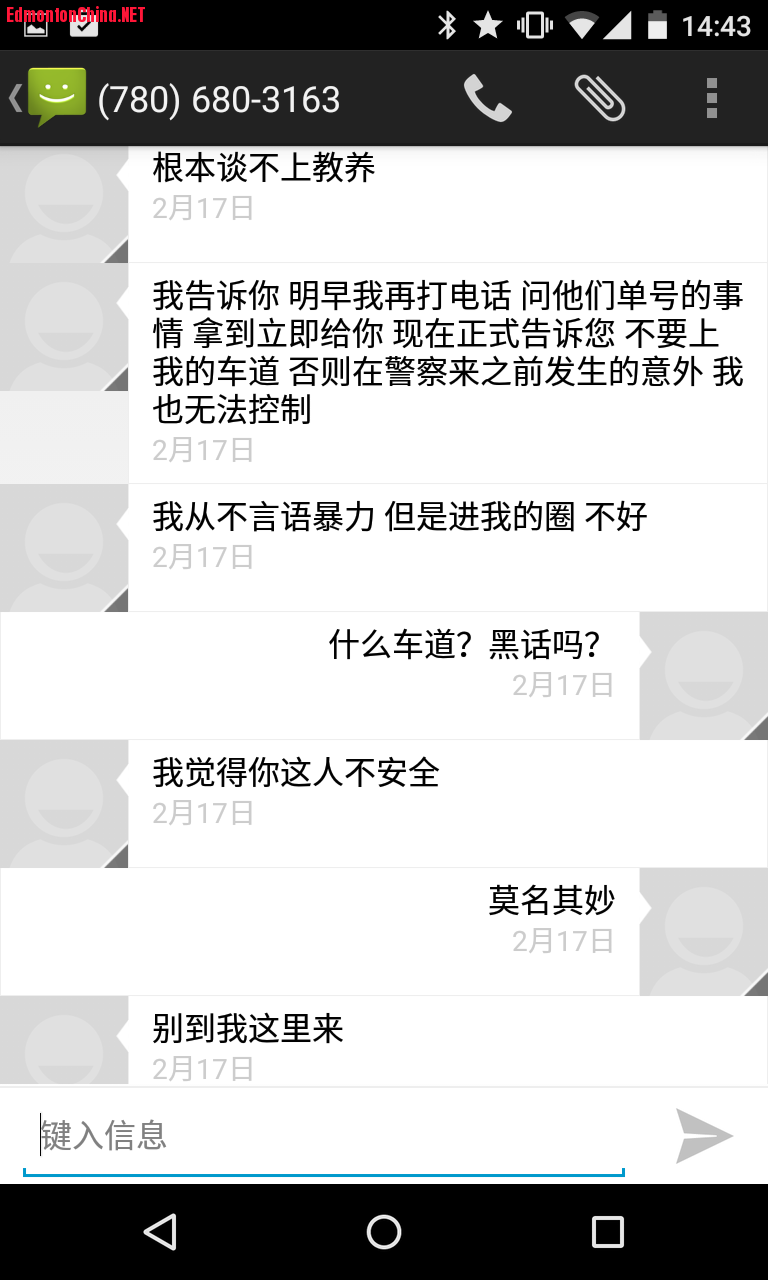Screen dimensions: 768x1280
Task: Open the overflow menu
Action: click(712, 99)
